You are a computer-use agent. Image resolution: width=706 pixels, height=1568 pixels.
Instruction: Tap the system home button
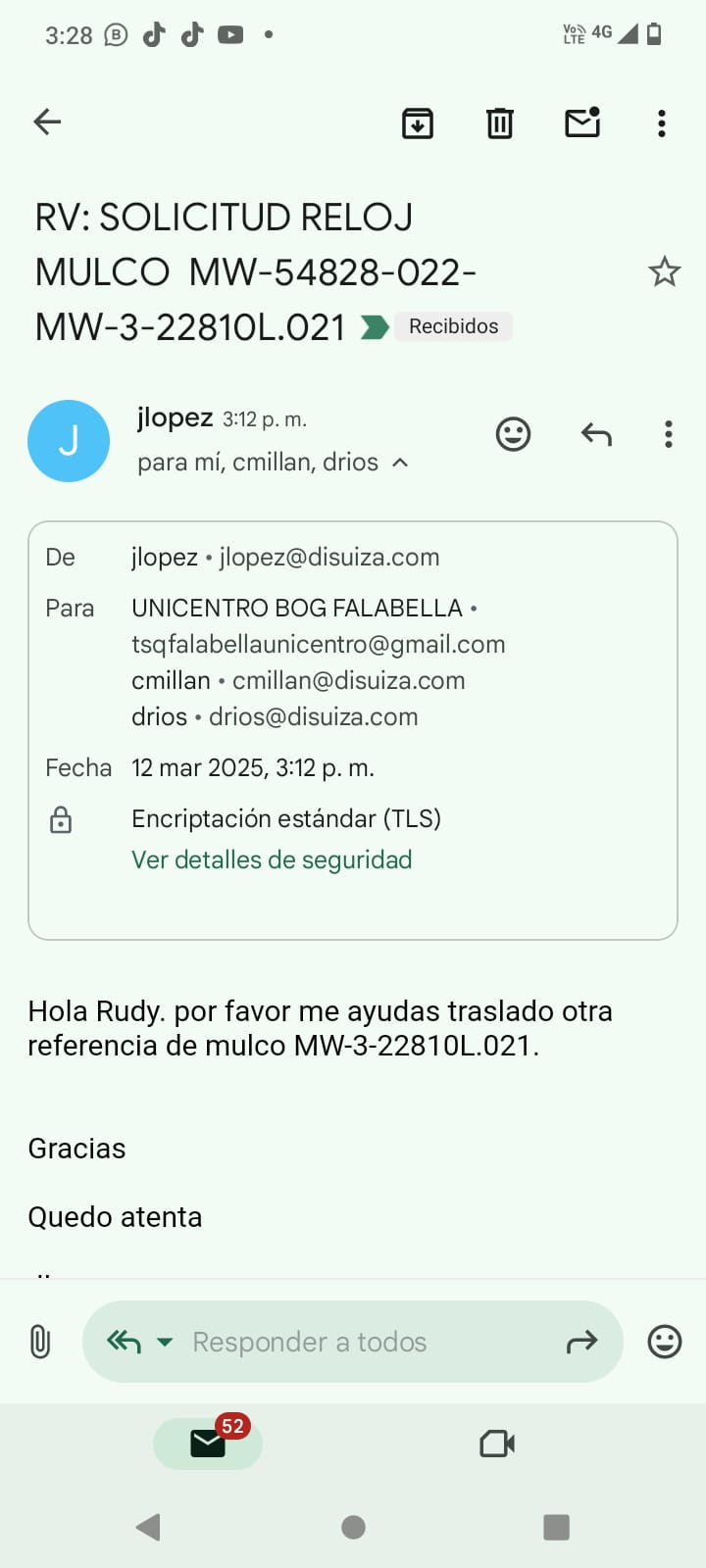coord(353,1527)
